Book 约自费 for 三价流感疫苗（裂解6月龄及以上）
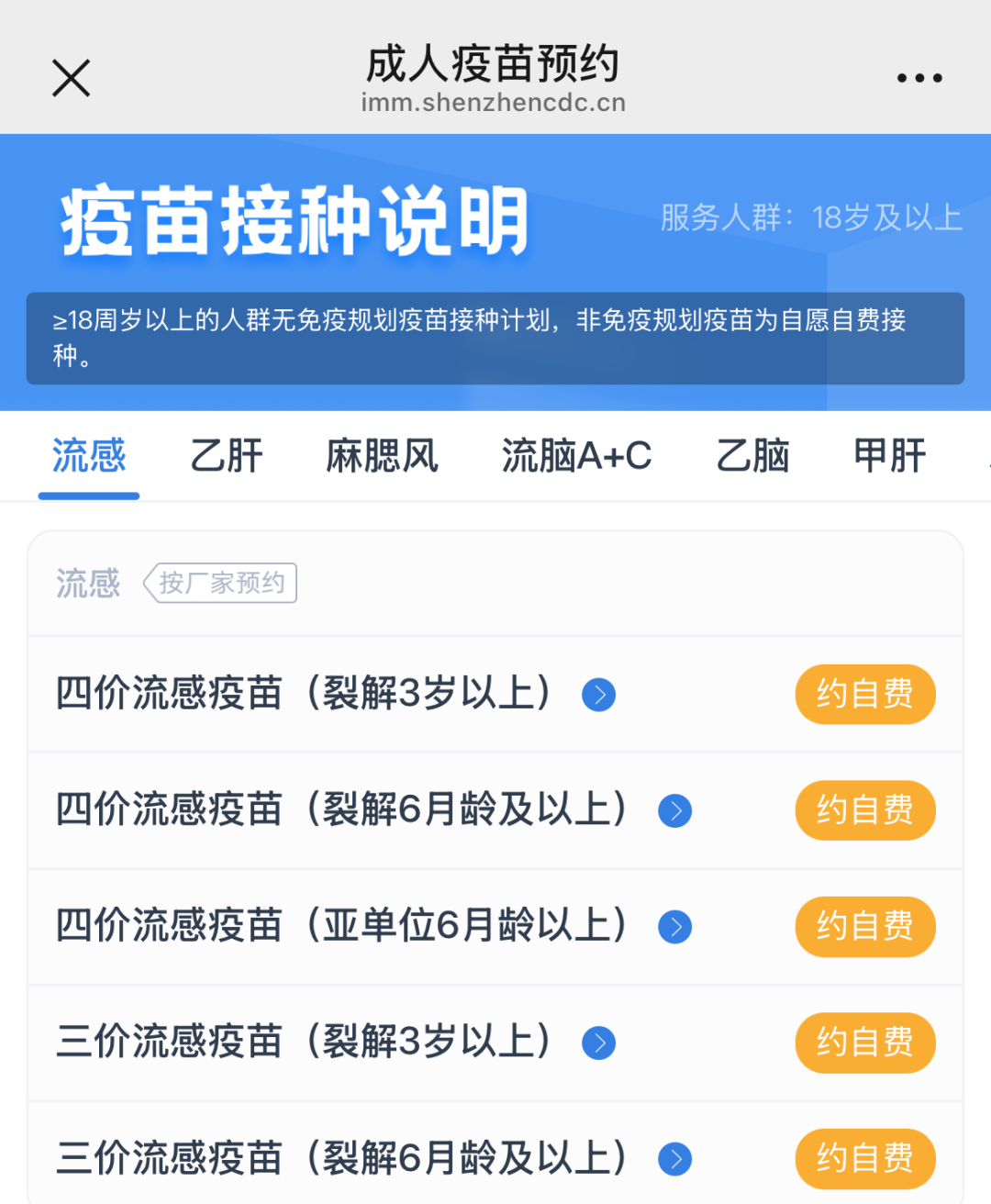 coord(864,1159)
